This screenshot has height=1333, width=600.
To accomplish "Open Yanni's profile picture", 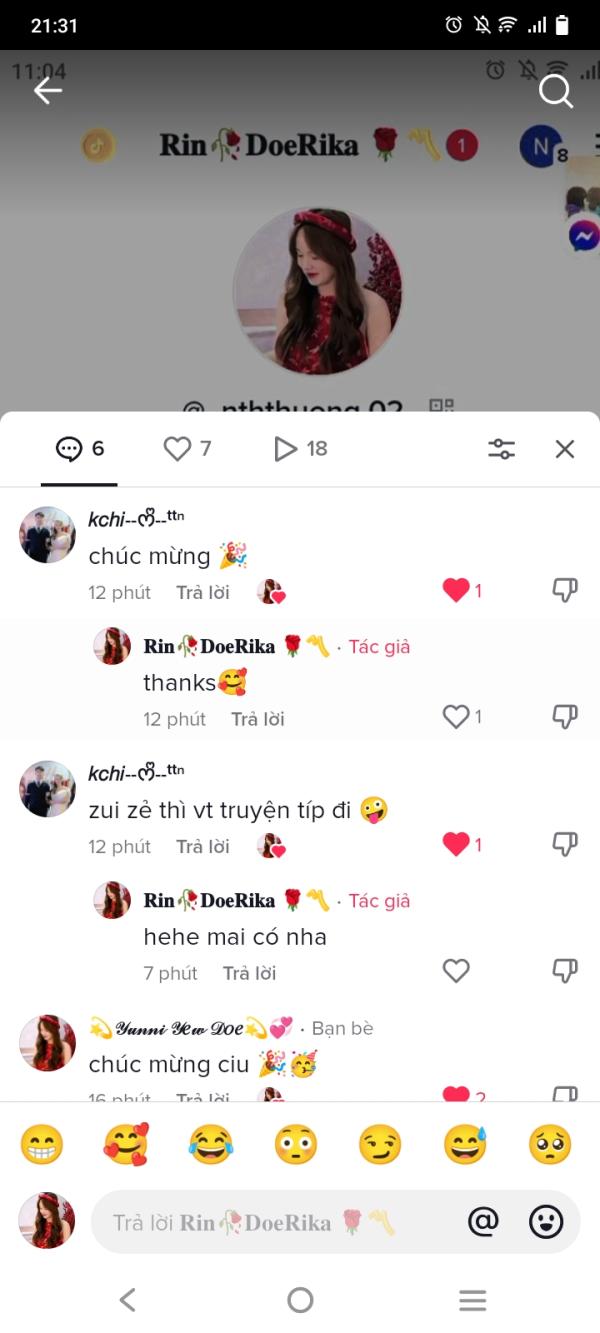I will (x=47, y=1043).
